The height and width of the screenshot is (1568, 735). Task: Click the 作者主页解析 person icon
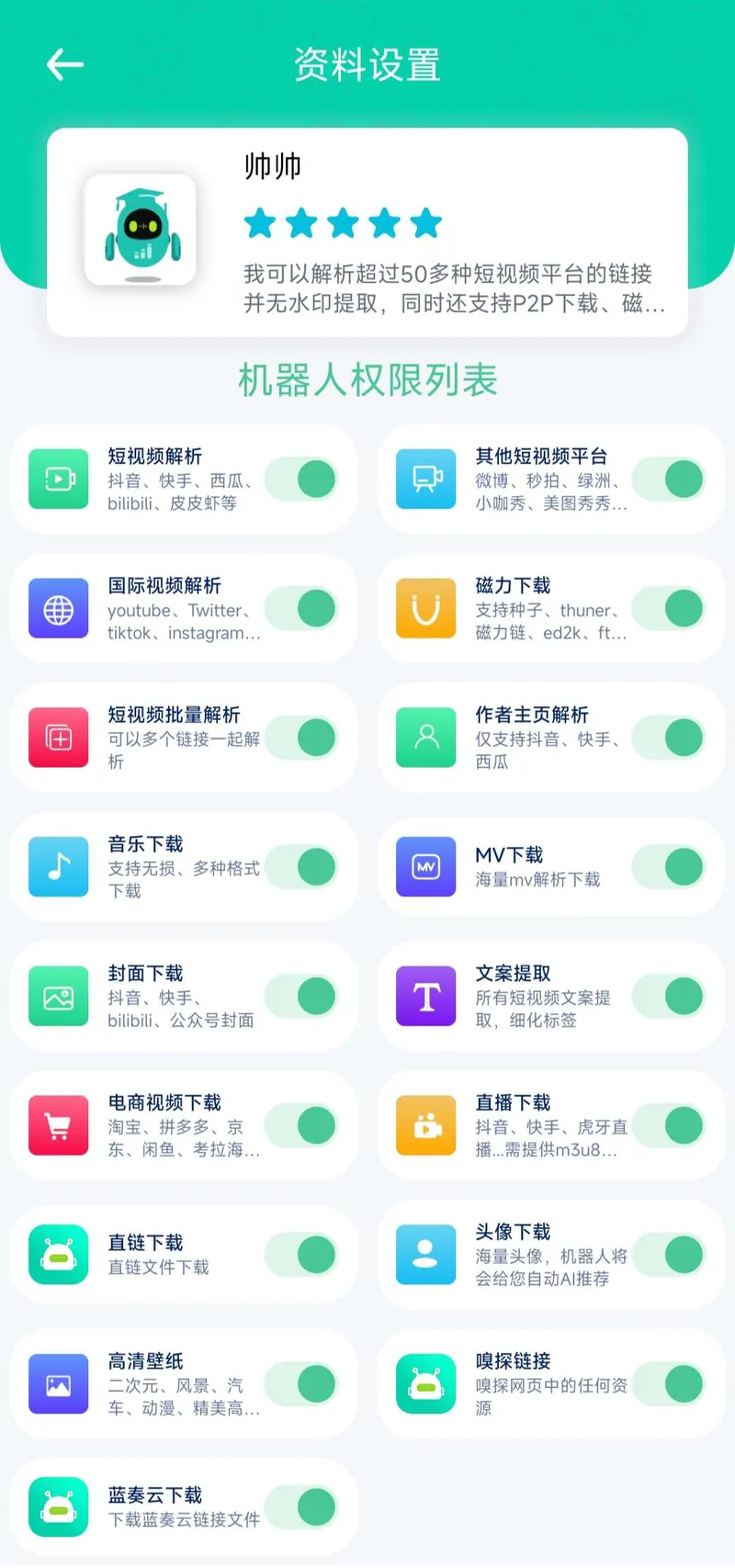click(425, 738)
